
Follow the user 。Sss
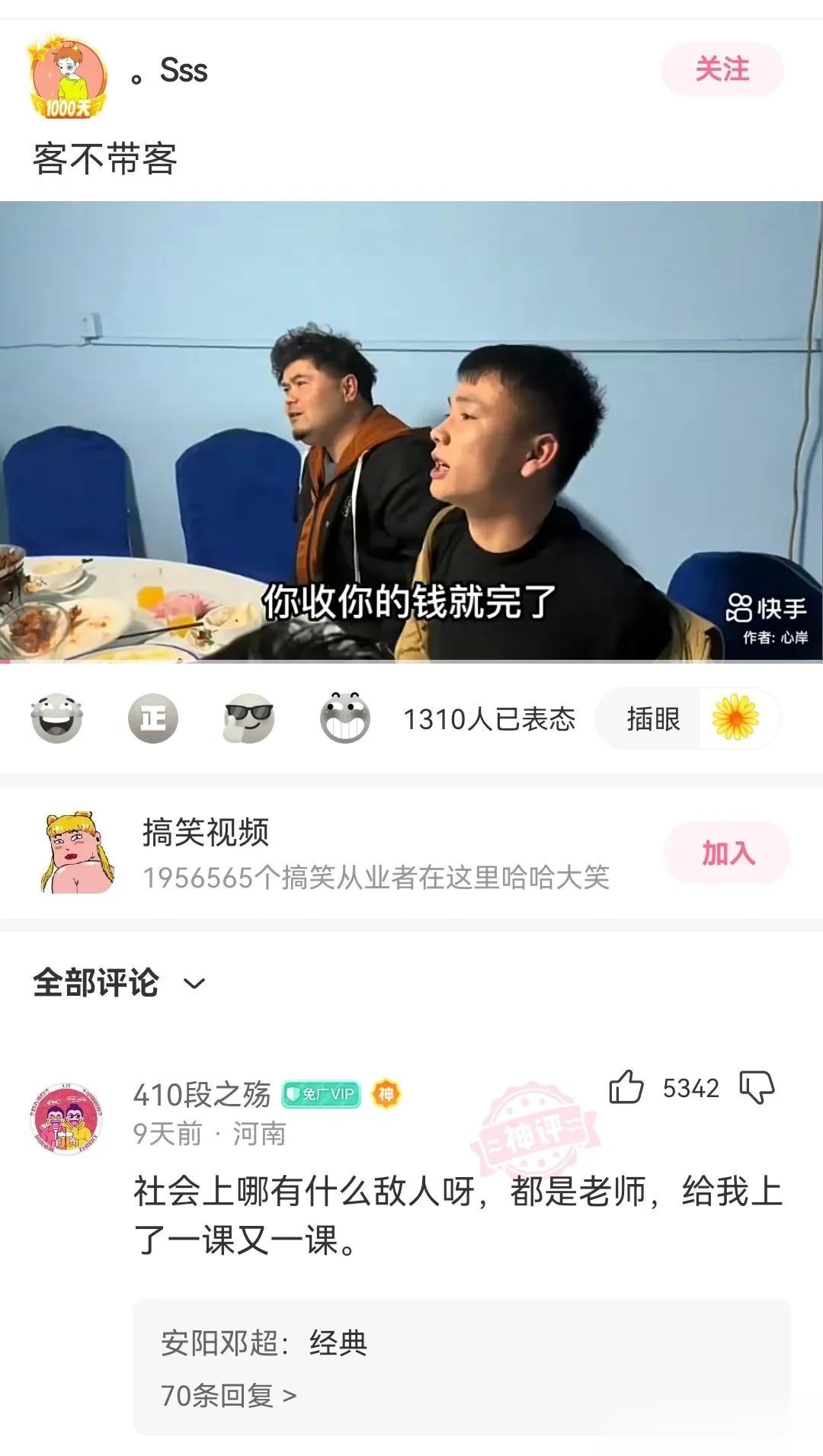(x=722, y=70)
